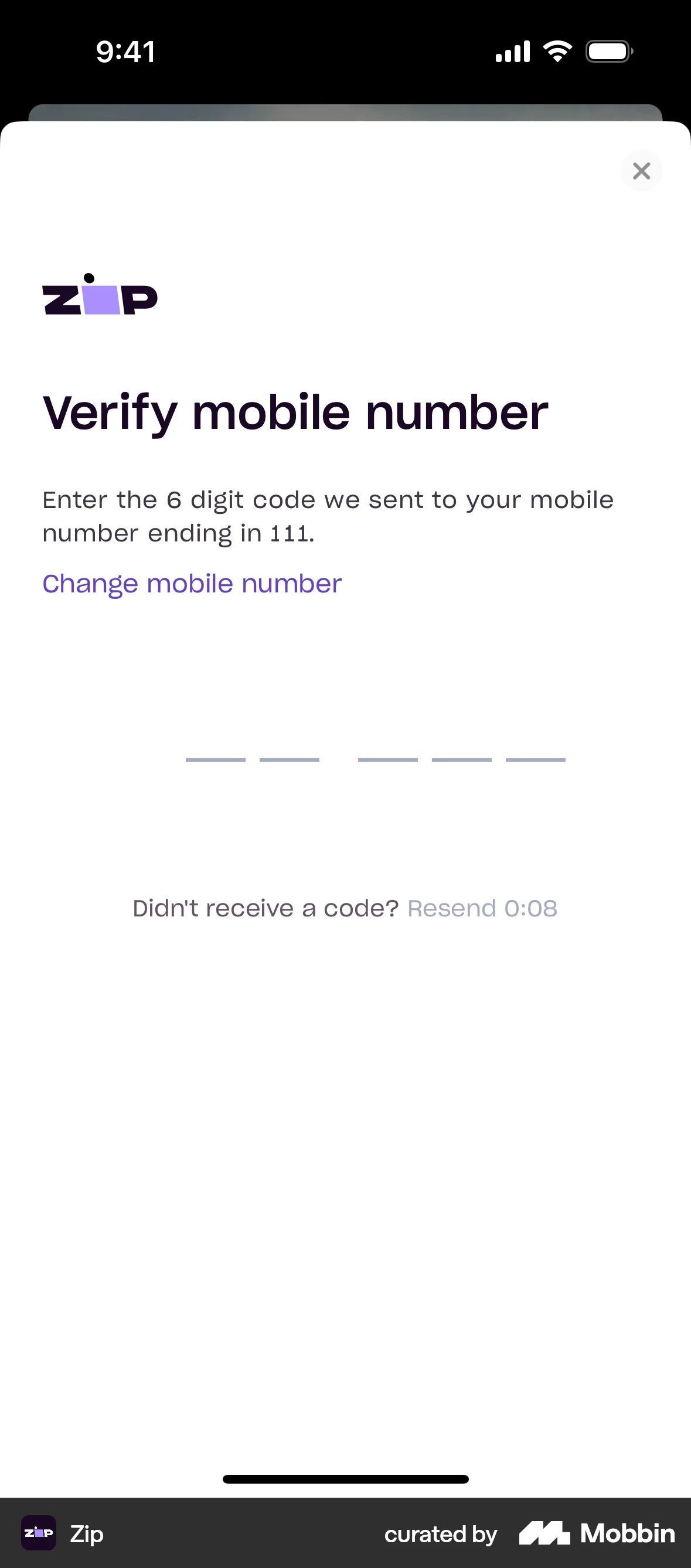Click the Mobbin logo in the footer

(595, 1534)
